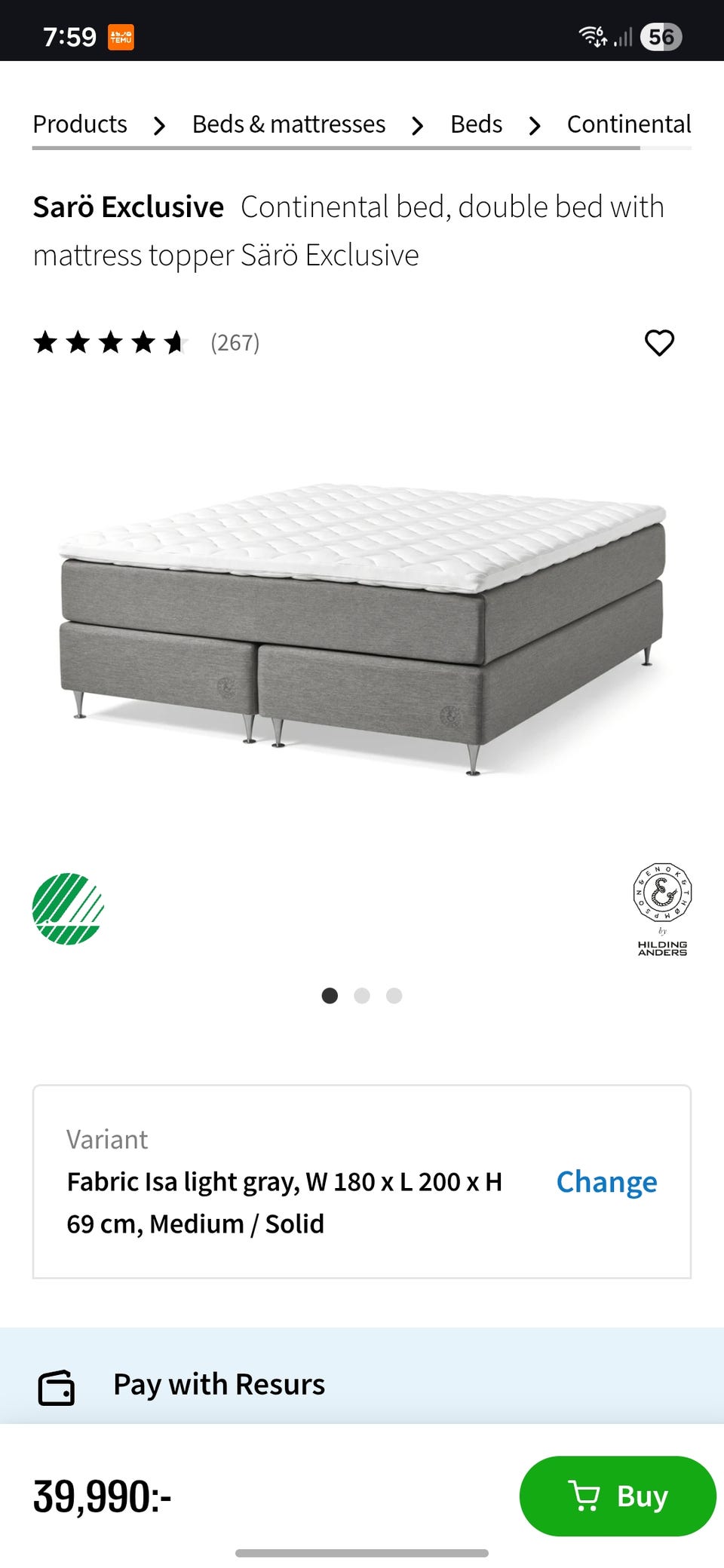724x1568 pixels.
Task: Open the Continental breadcrumb link
Action: click(x=628, y=124)
